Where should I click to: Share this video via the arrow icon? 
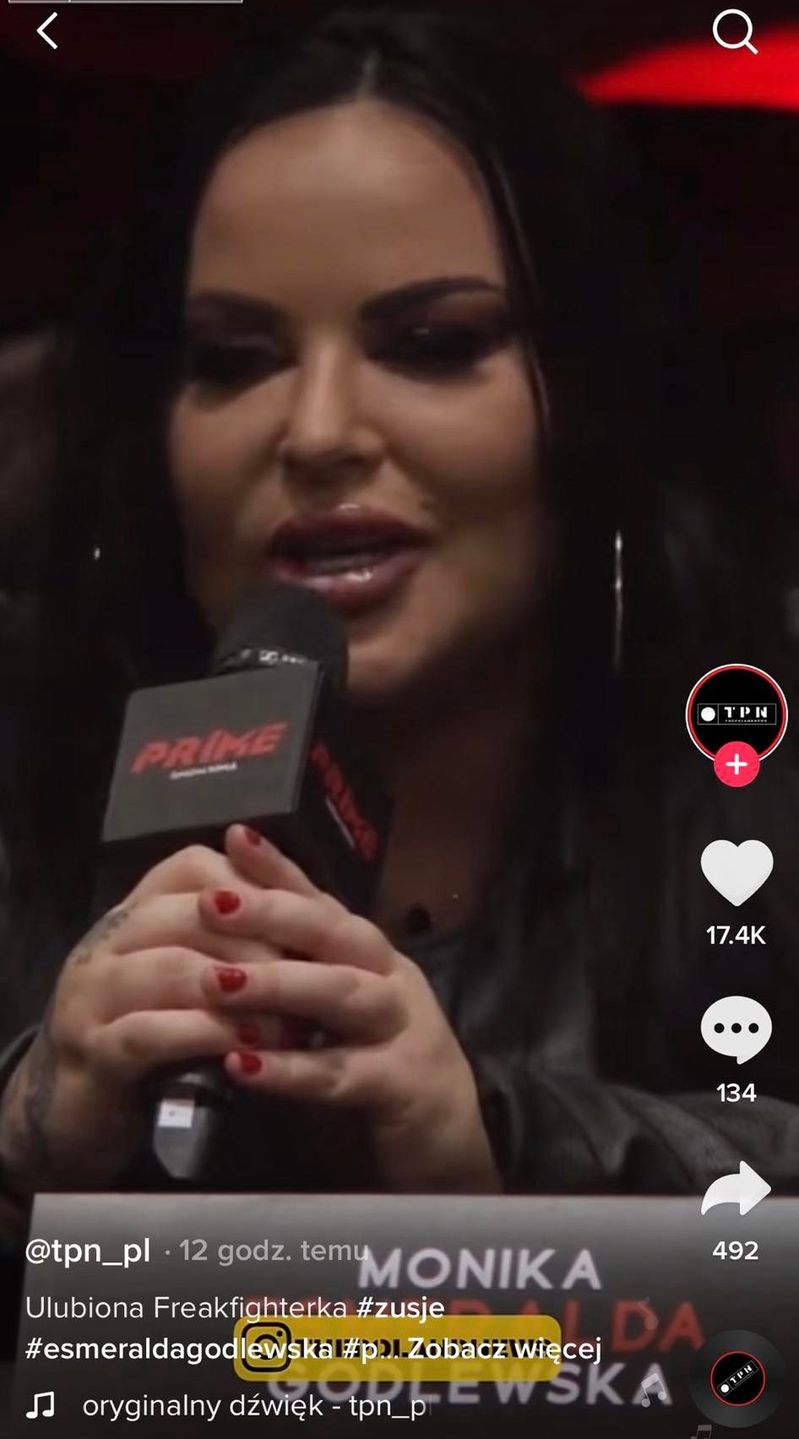pyautogui.click(x=736, y=1189)
